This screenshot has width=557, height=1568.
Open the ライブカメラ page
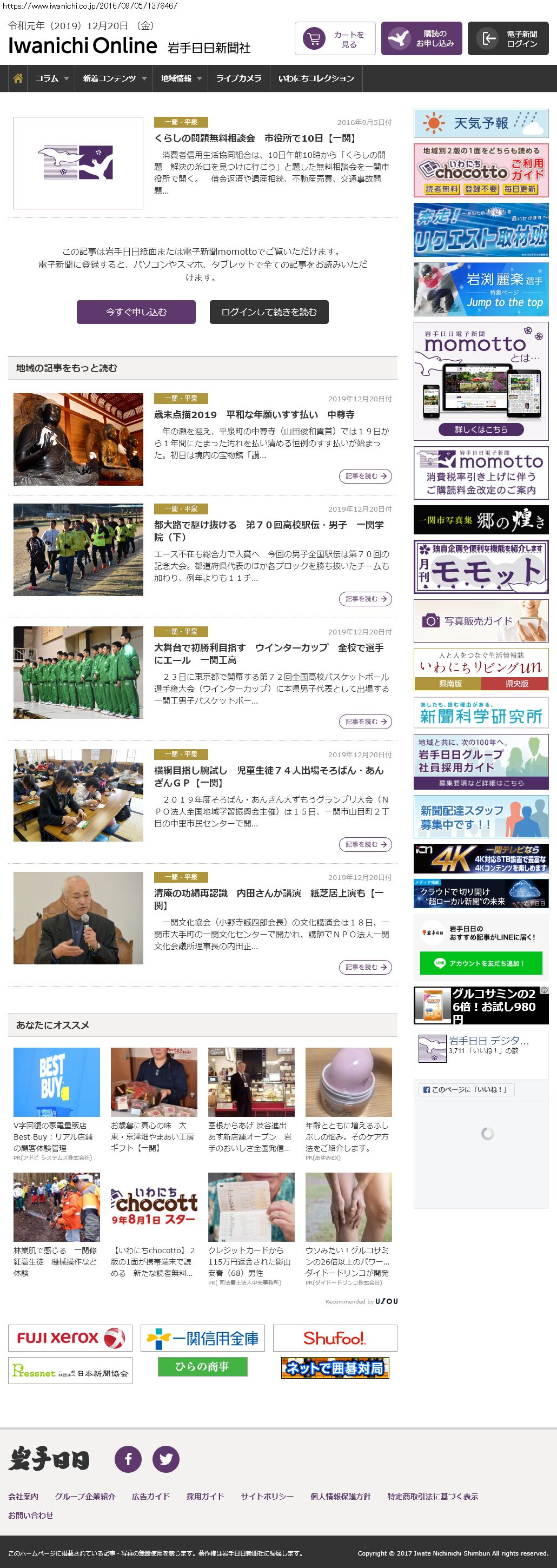(238, 78)
